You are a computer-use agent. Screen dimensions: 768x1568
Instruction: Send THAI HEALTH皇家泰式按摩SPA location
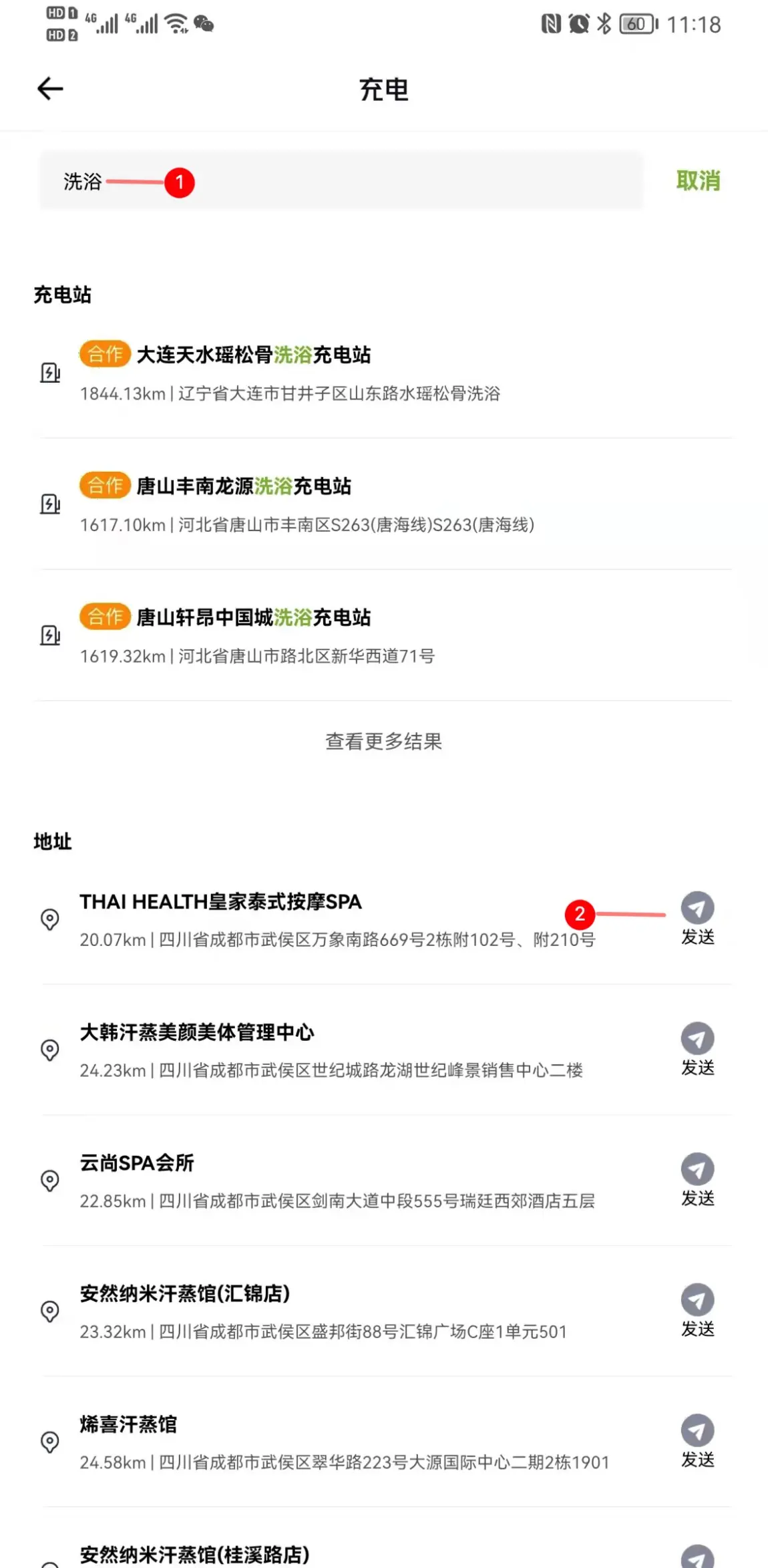point(698,919)
